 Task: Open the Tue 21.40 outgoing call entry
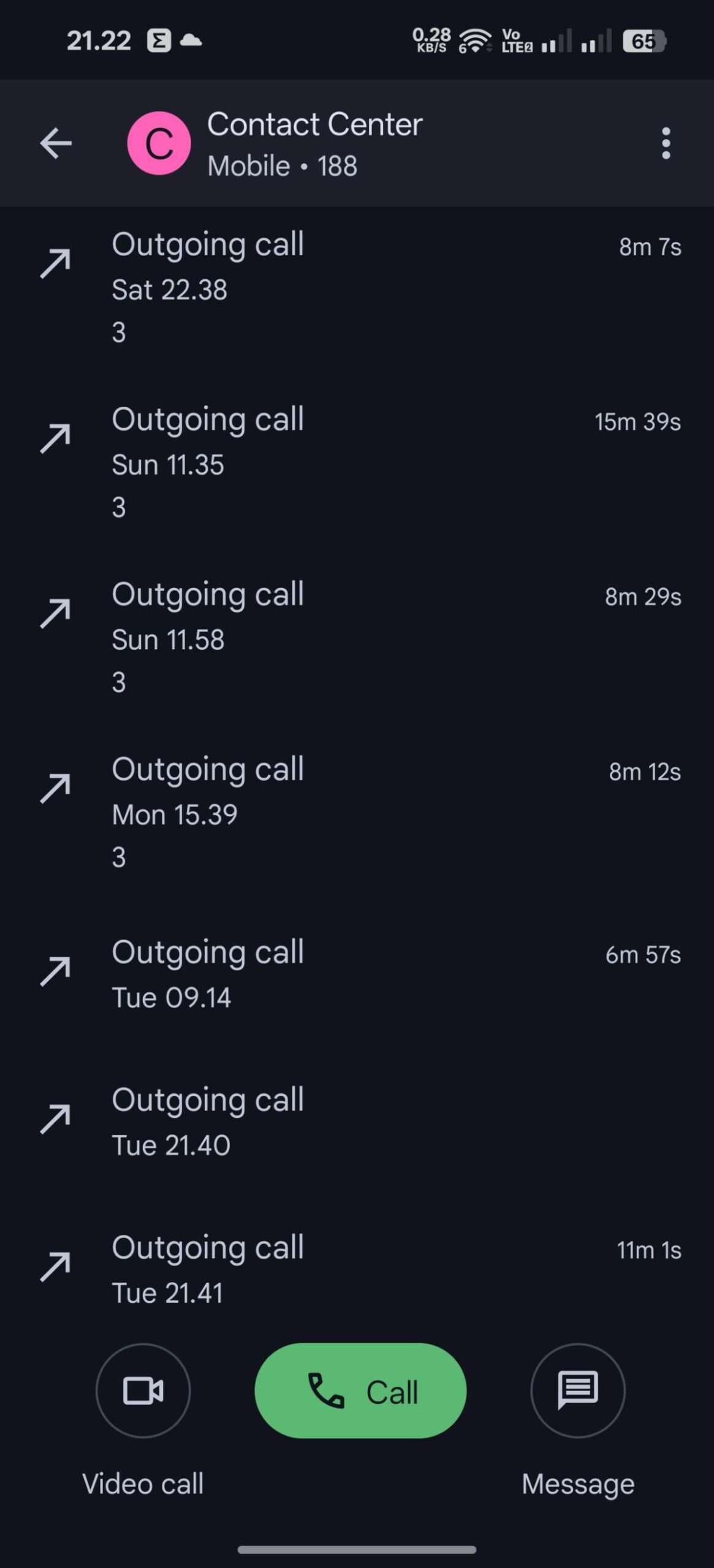pos(357,1121)
